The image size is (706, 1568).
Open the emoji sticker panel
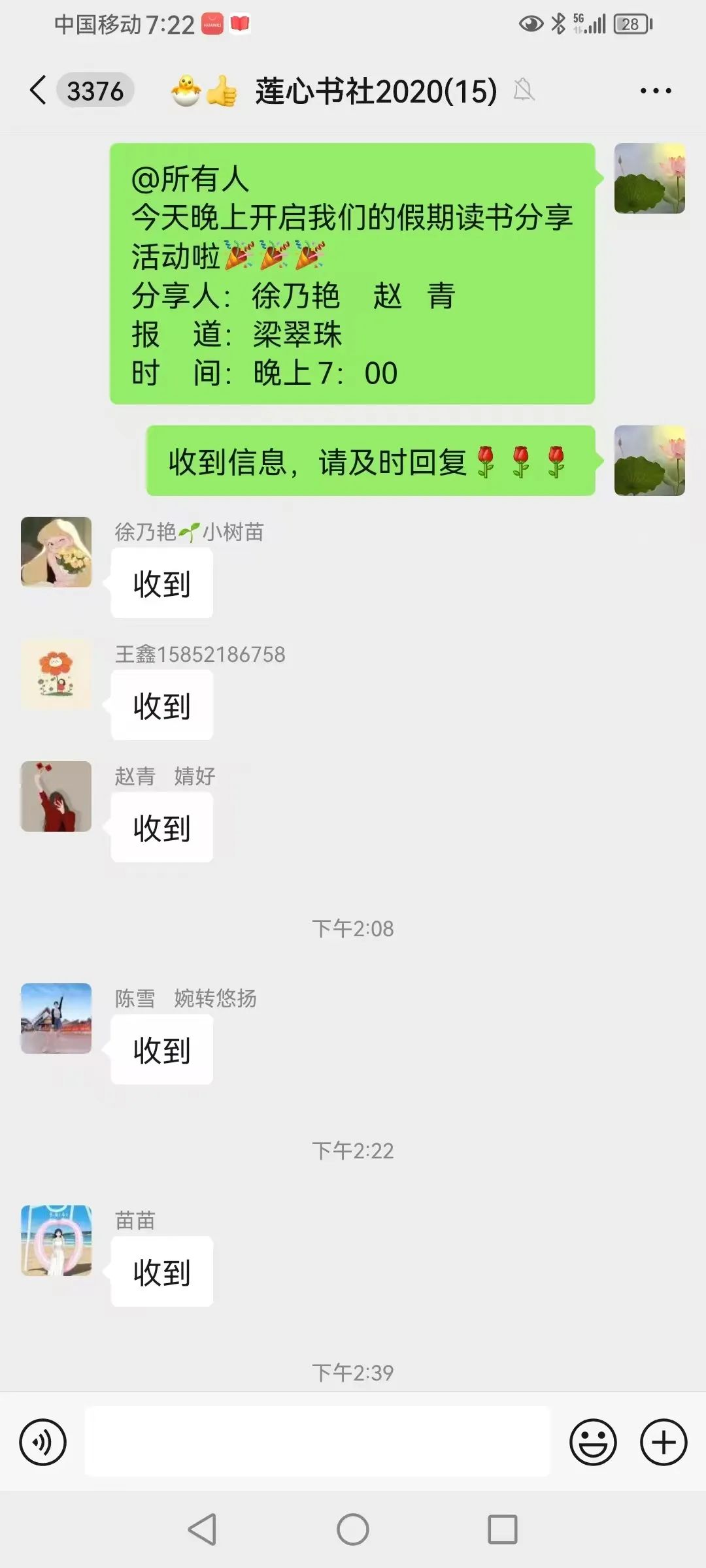coord(593,1442)
